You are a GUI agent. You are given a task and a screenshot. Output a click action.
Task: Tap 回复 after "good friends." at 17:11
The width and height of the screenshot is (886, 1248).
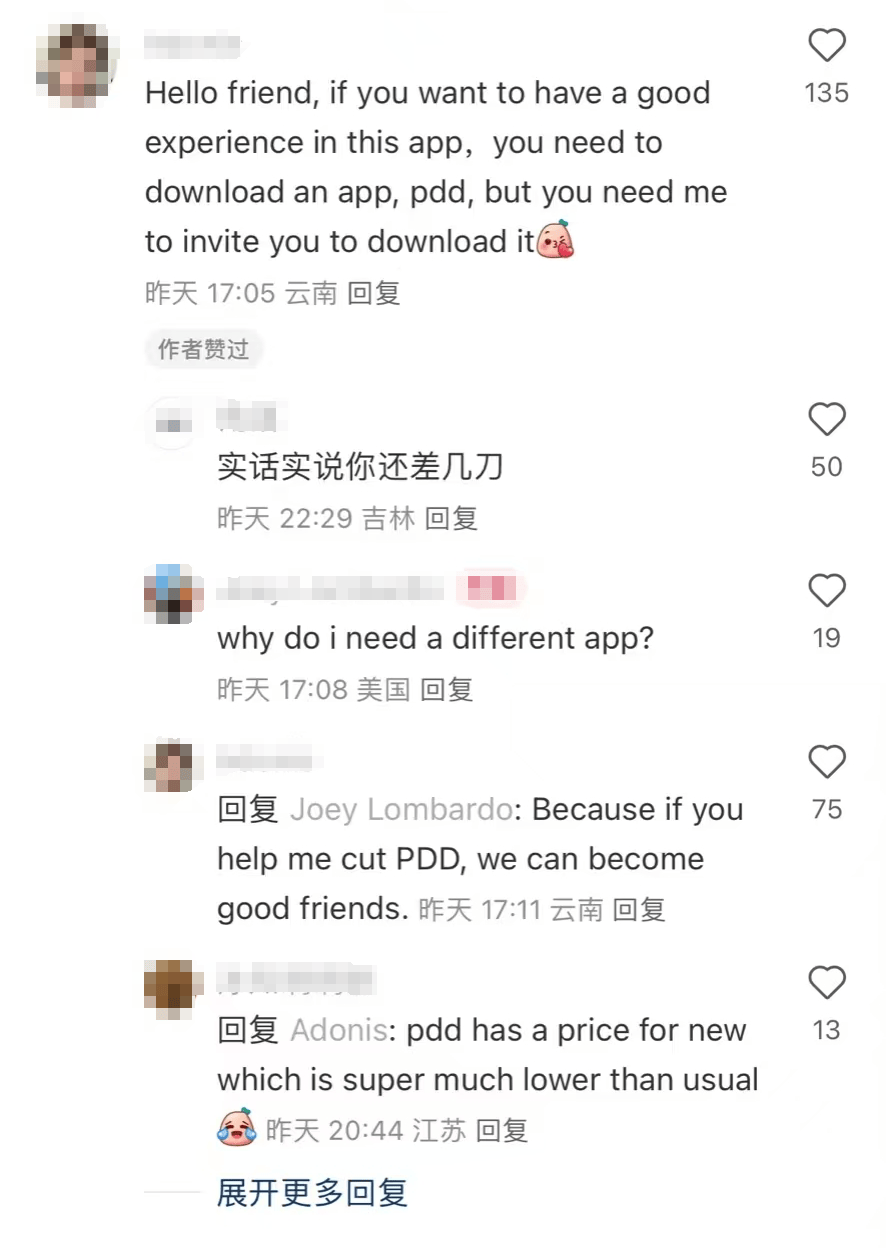coord(638,909)
